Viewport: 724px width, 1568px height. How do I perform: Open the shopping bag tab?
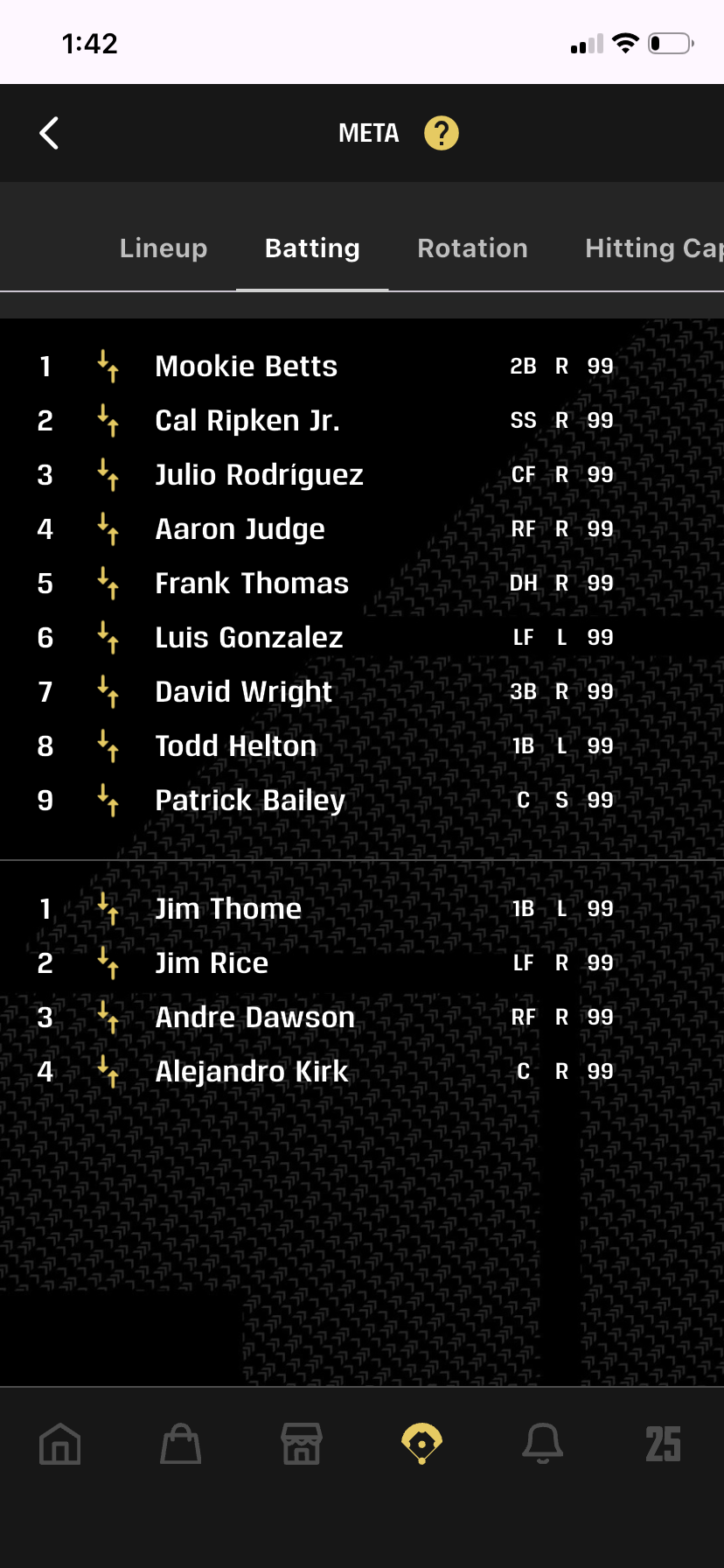[181, 1444]
